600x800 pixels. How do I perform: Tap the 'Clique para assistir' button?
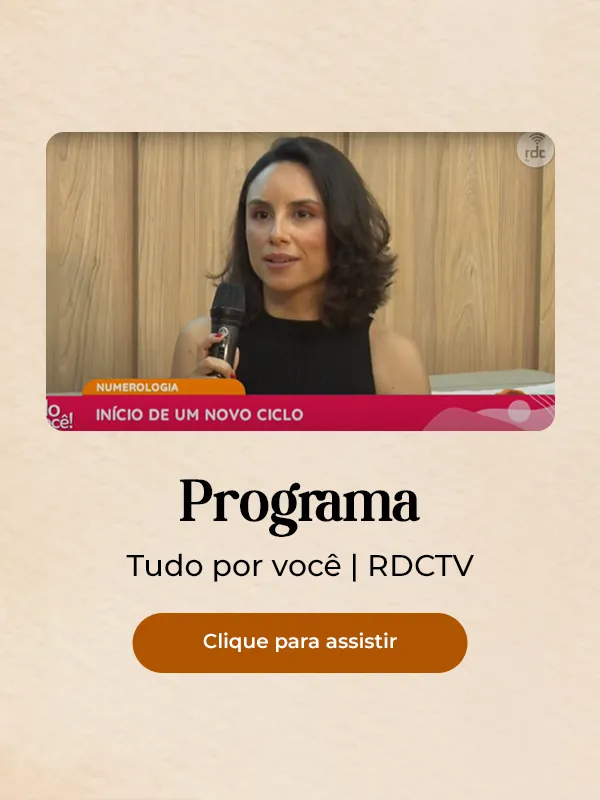tap(300, 642)
